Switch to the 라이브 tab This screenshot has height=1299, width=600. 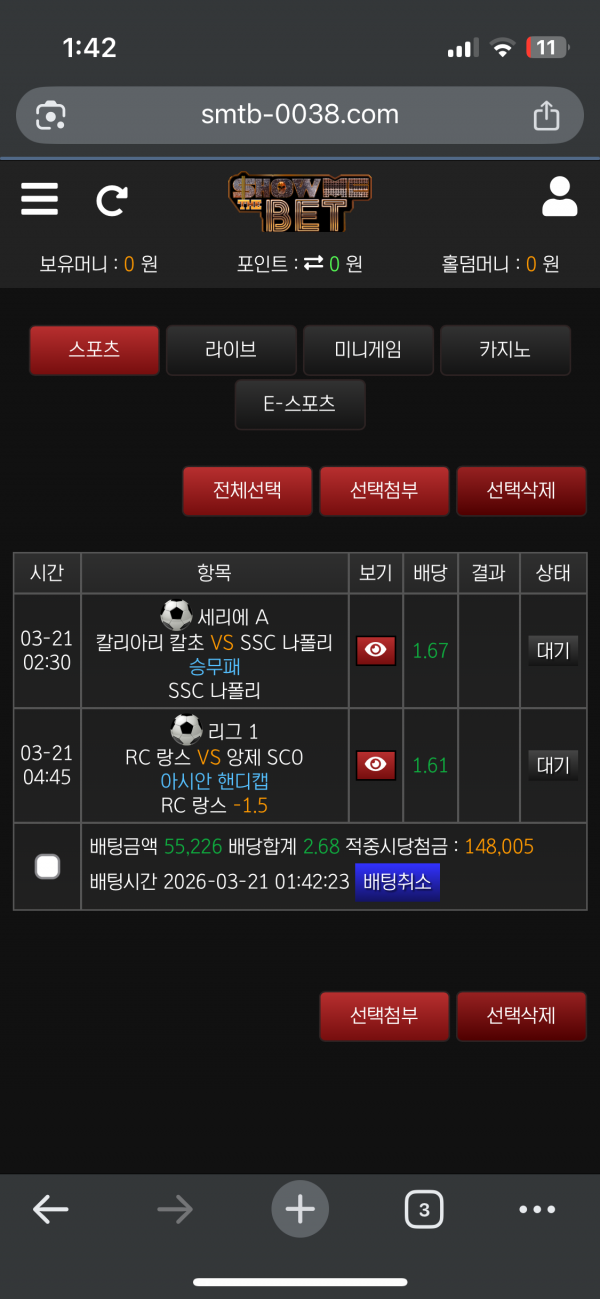coord(231,350)
